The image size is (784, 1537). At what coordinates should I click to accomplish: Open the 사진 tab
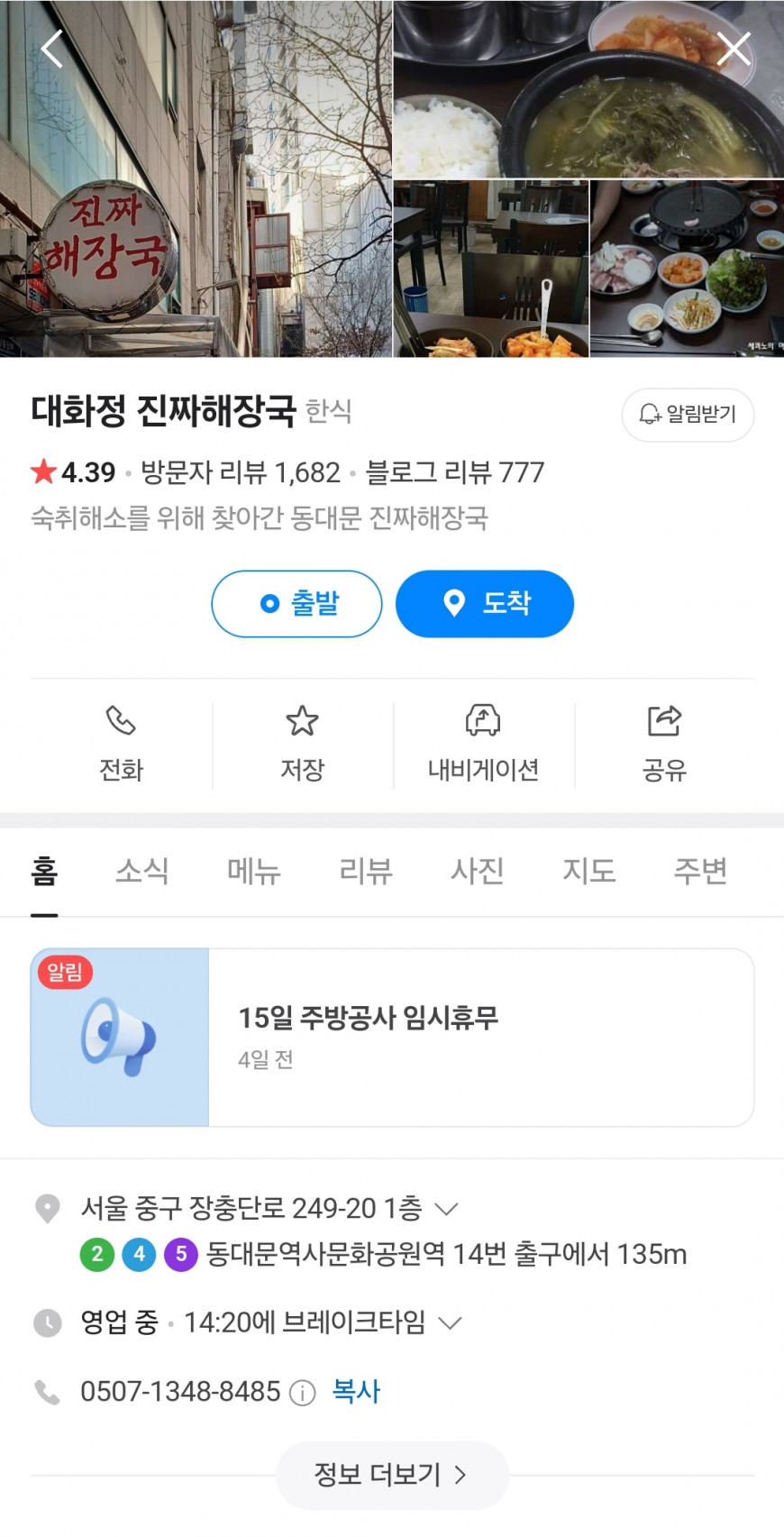477,871
